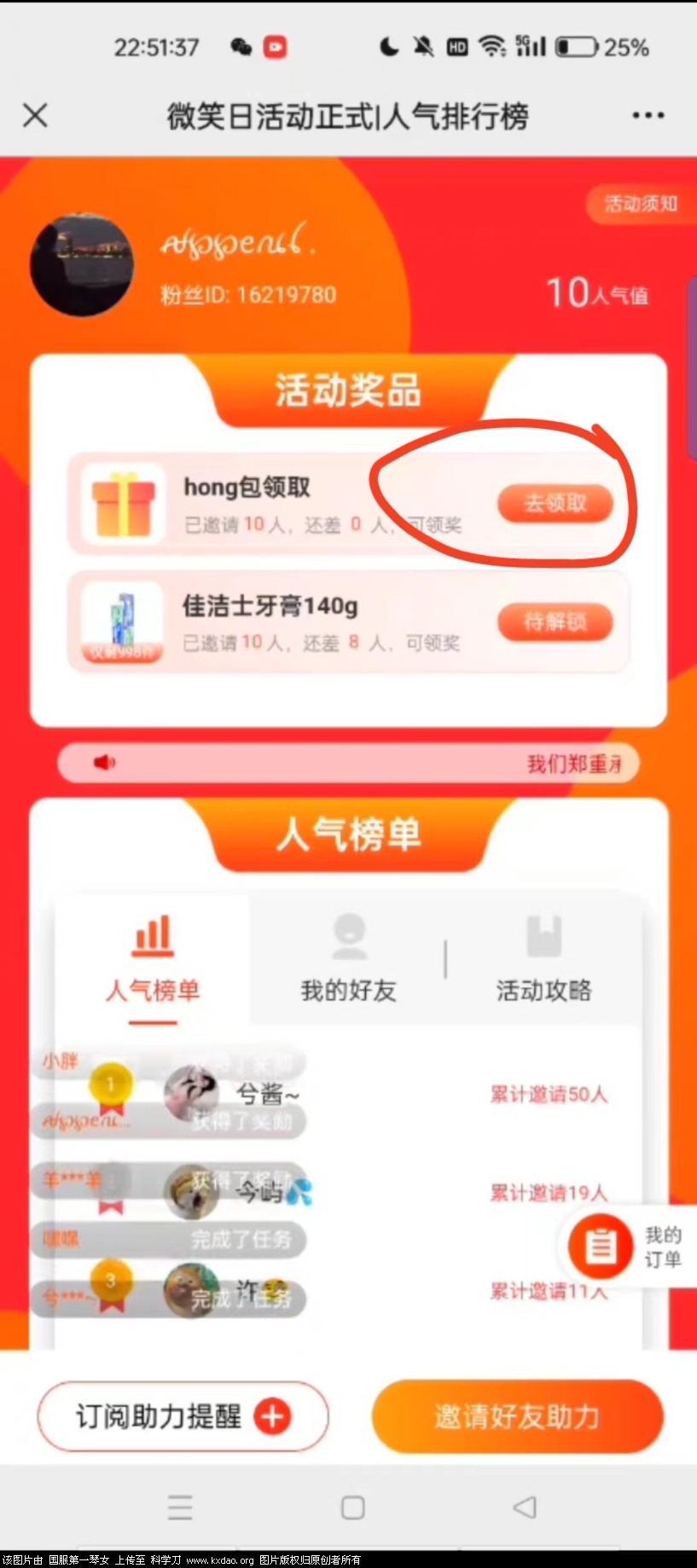Viewport: 697px width, 1568px height.
Task: Go to home via system square button
Action: coord(352,1507)
